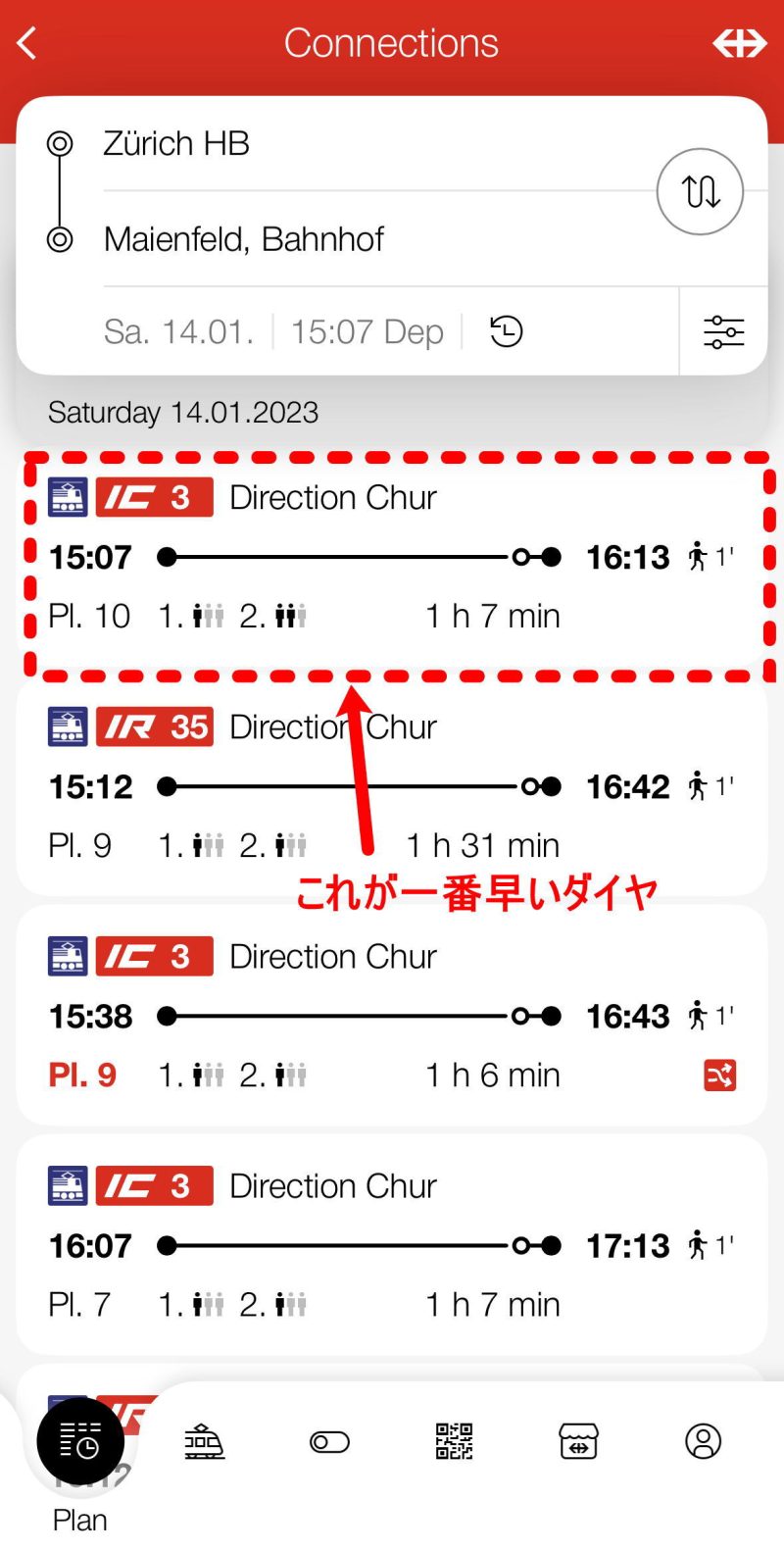Change the departure date and time
Viewport: 784px width, 1551px height.
[273, 332]
